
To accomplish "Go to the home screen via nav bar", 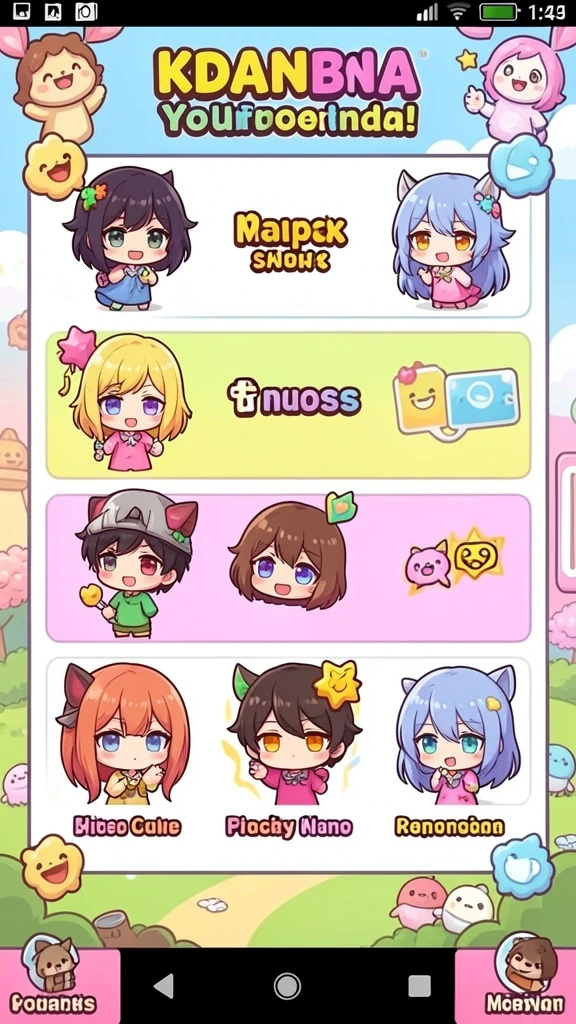I will click(288, 985).
